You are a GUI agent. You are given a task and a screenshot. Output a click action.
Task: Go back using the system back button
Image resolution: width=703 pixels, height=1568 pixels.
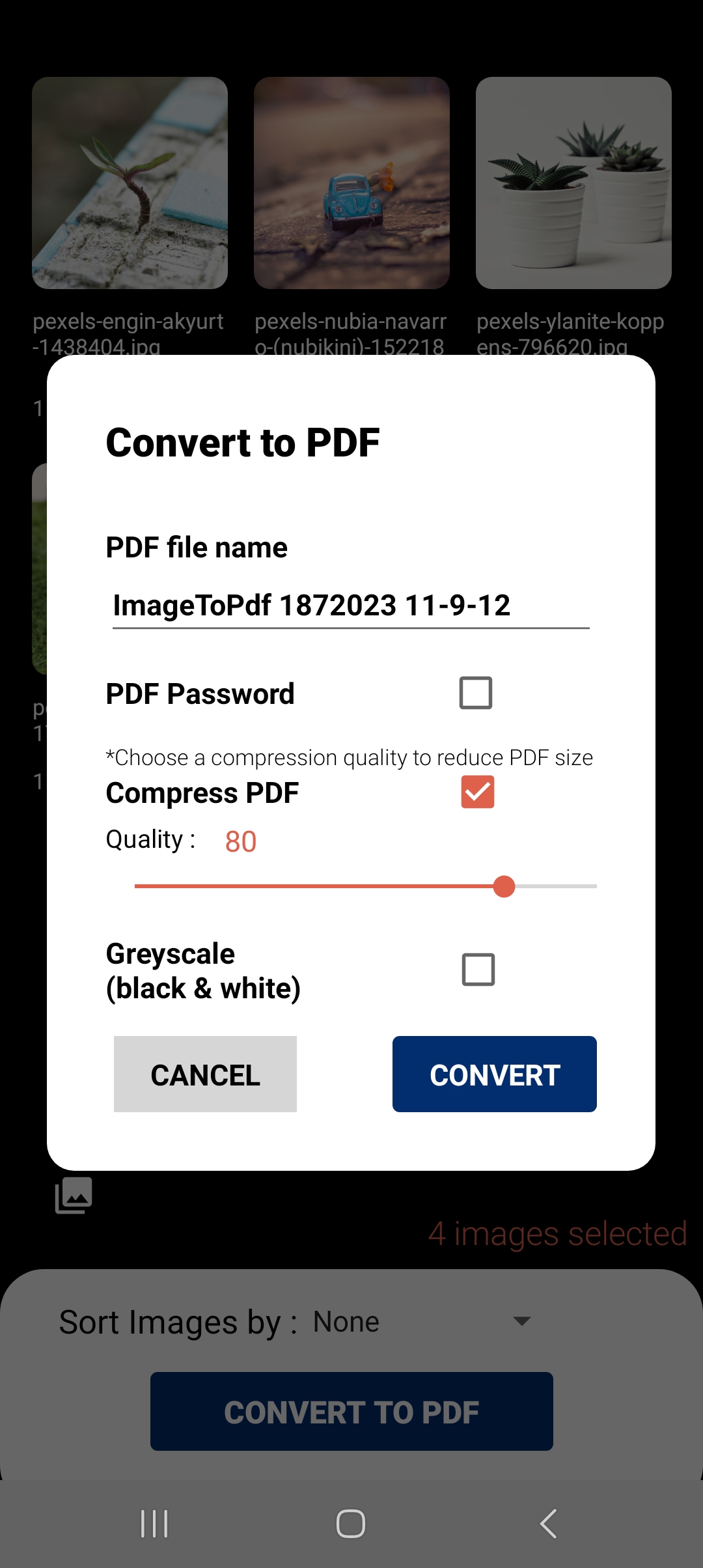coord(548,1524)
